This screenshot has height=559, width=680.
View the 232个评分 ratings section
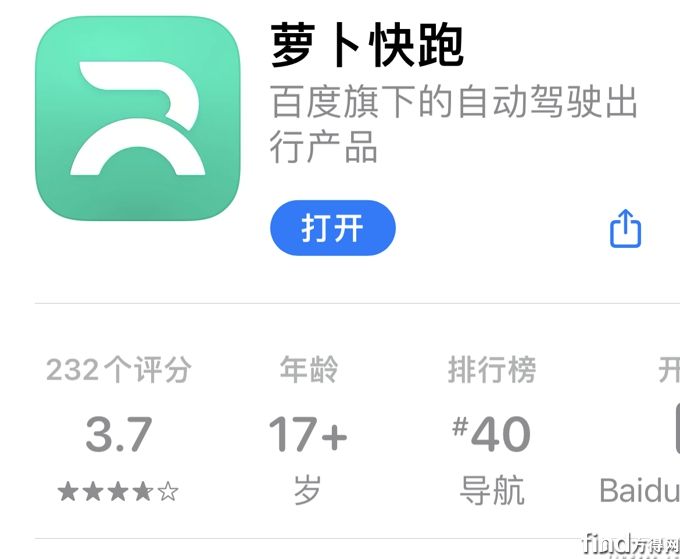point(118,432)
